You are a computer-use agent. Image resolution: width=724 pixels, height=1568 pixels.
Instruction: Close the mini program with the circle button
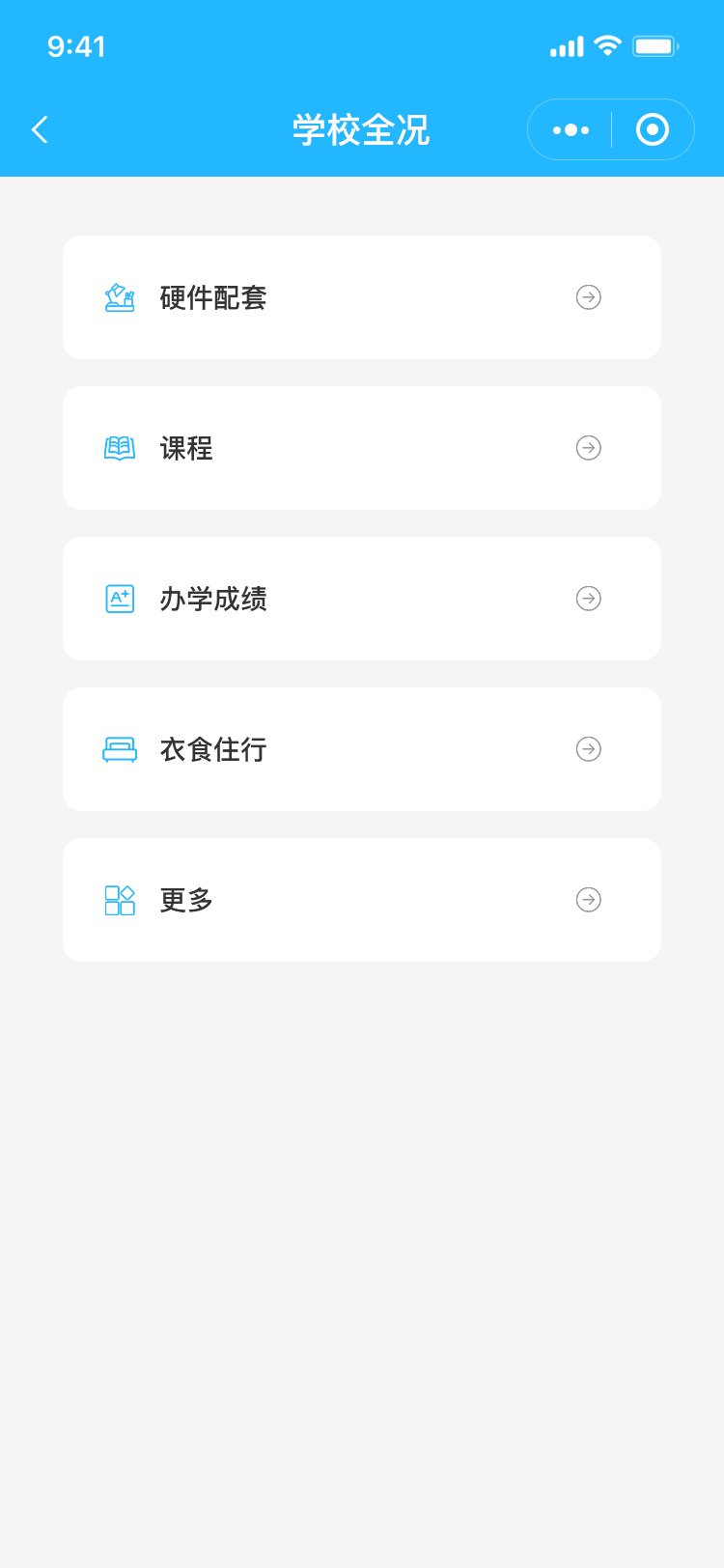(x=653, y=129)
